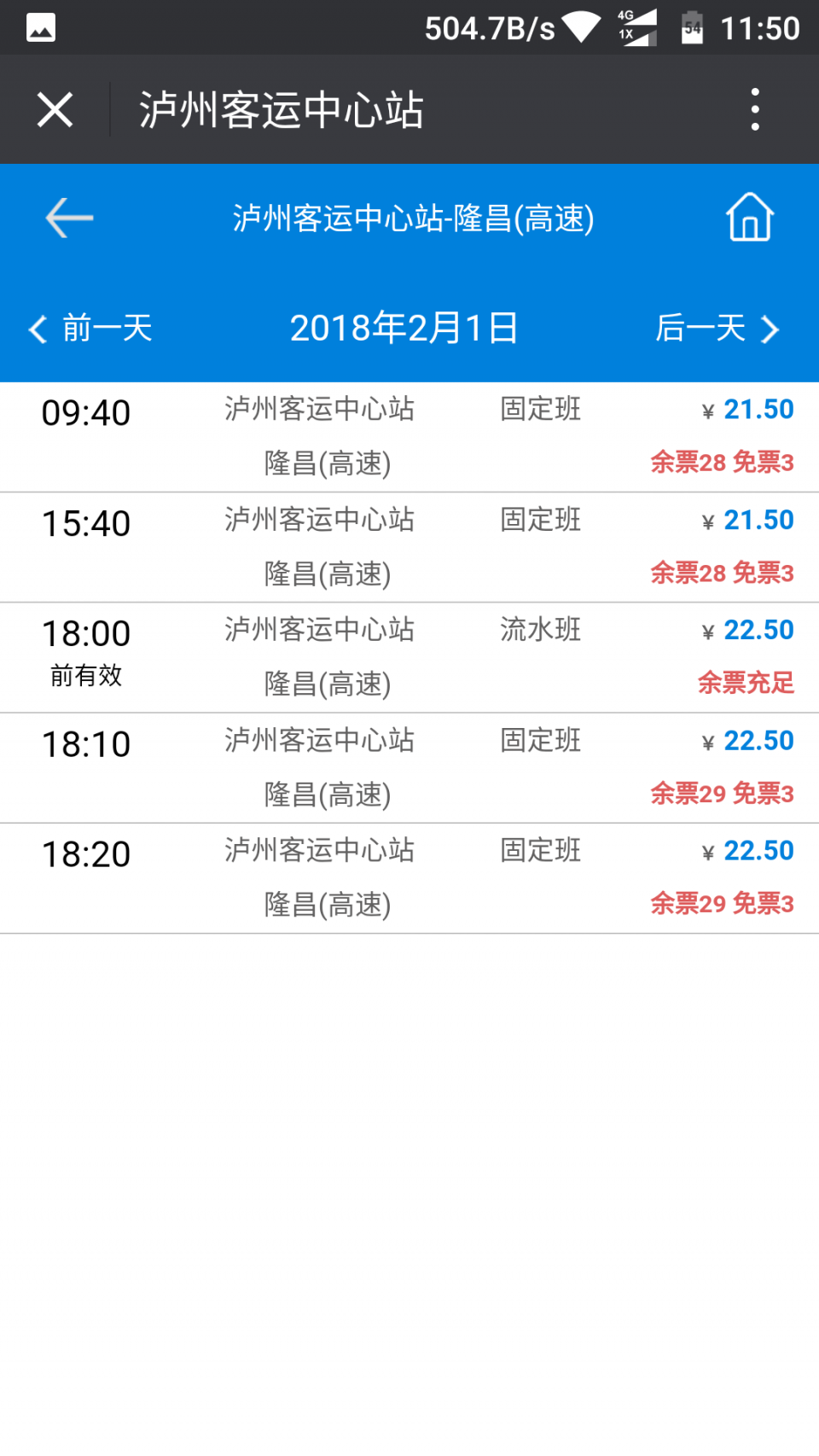Select the 09:40 departure to 隆昌(高速)

[409, 437]
